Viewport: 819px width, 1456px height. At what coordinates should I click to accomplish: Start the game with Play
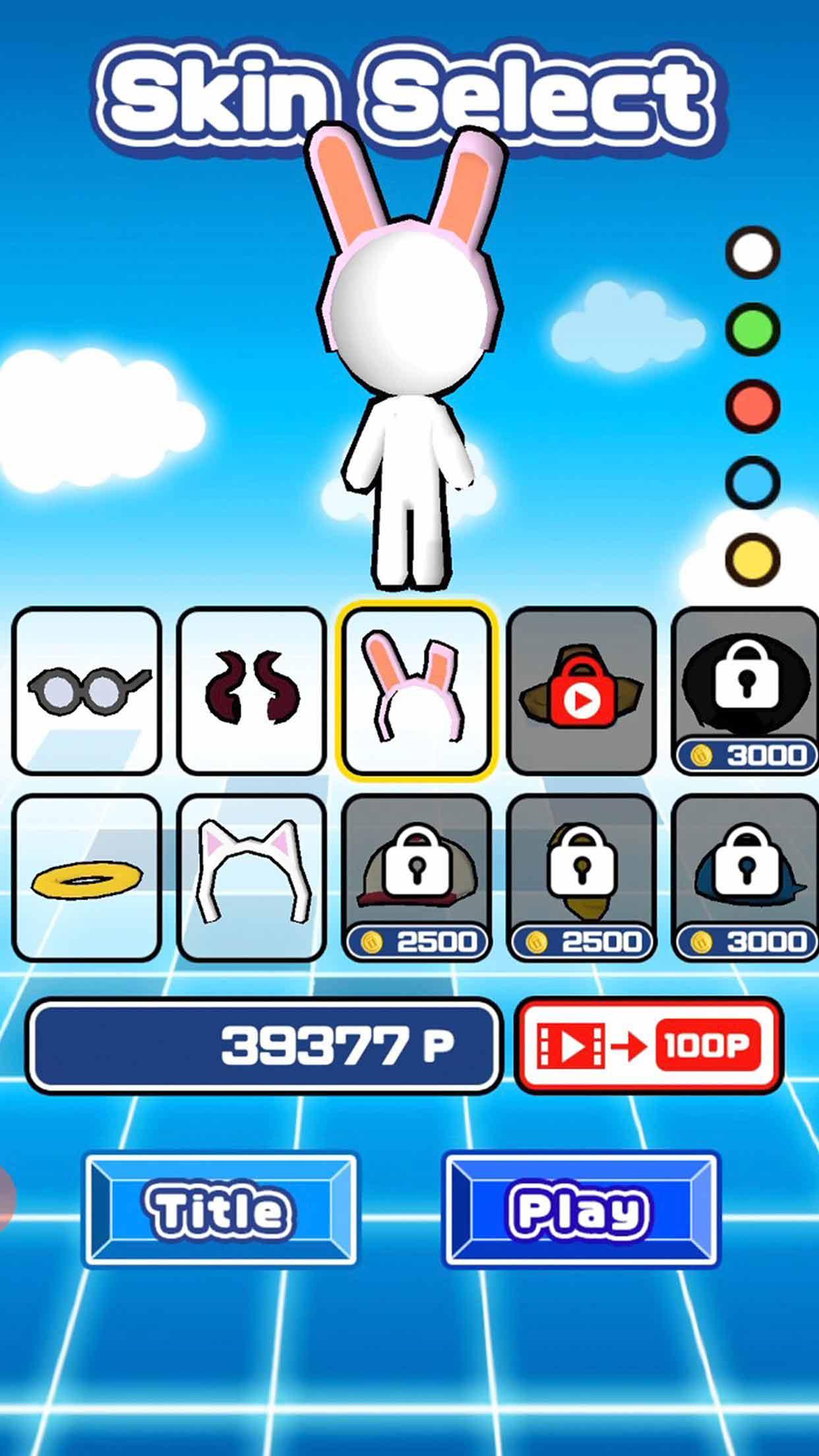(582, 1211)
